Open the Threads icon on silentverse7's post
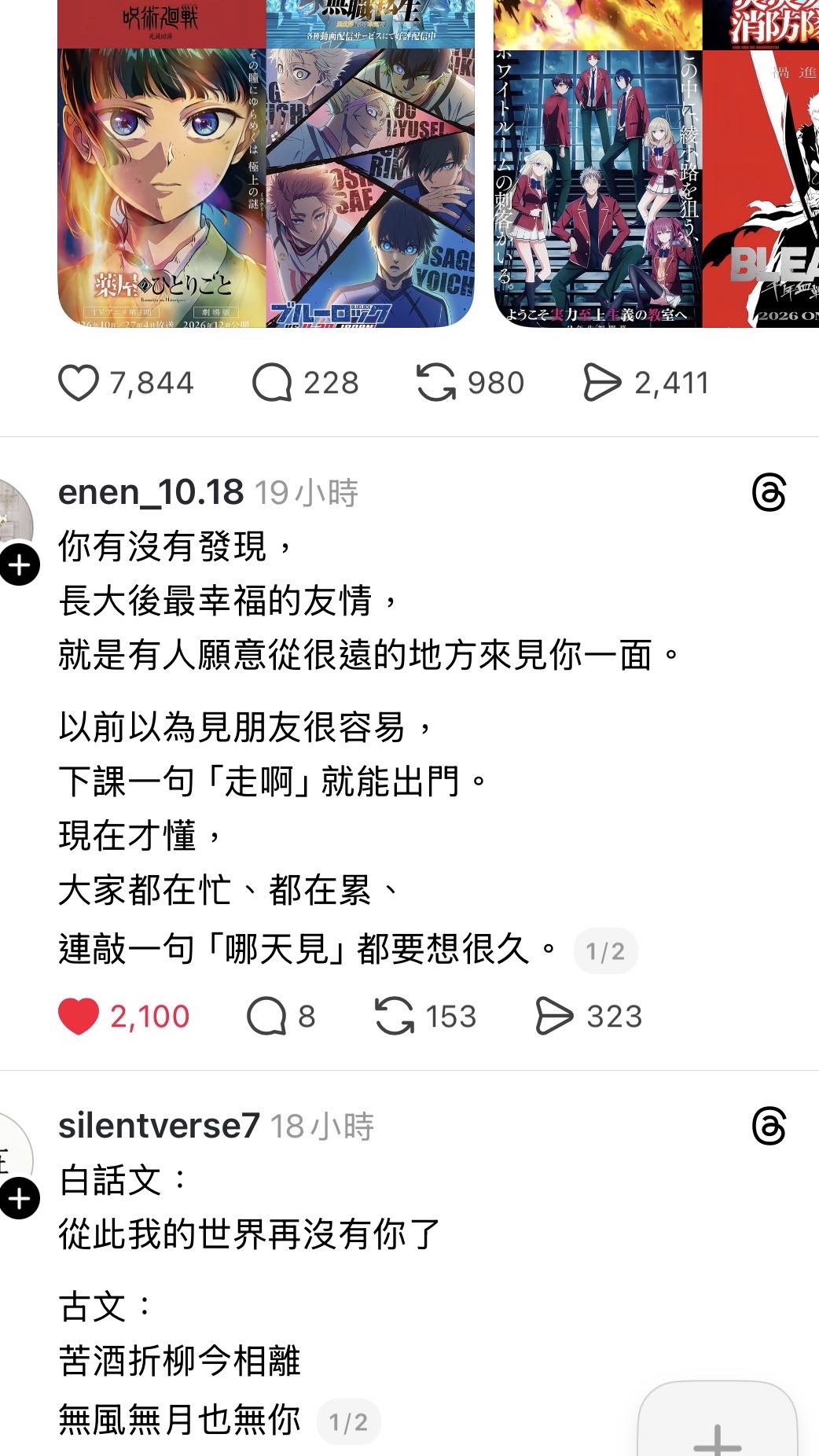 768,1127
